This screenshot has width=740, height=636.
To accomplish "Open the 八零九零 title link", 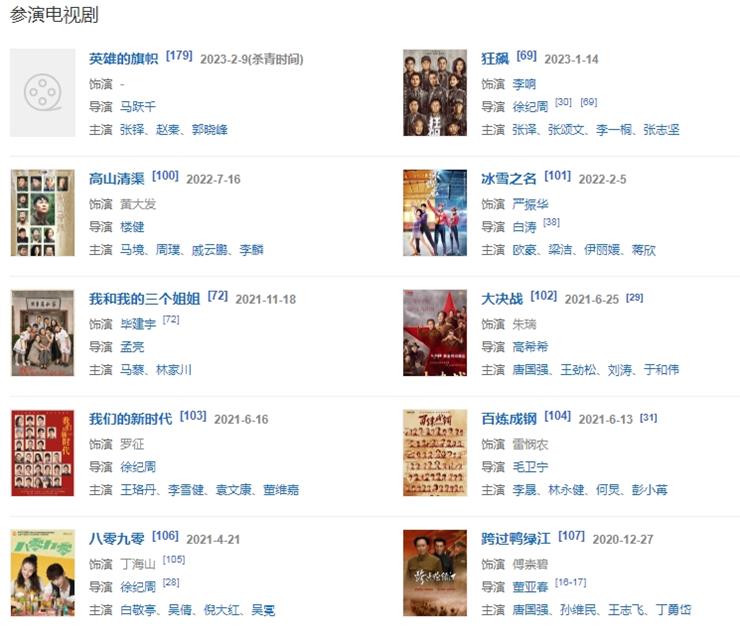I will point(118,539).
